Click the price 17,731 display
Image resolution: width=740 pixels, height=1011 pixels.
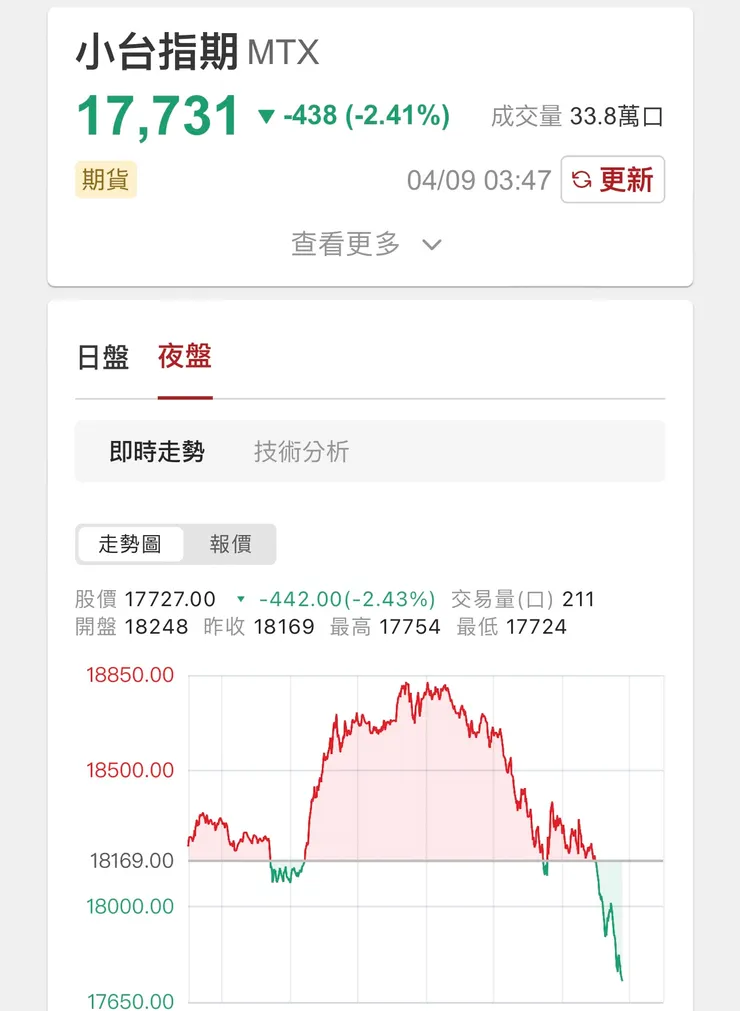(155, 116)
